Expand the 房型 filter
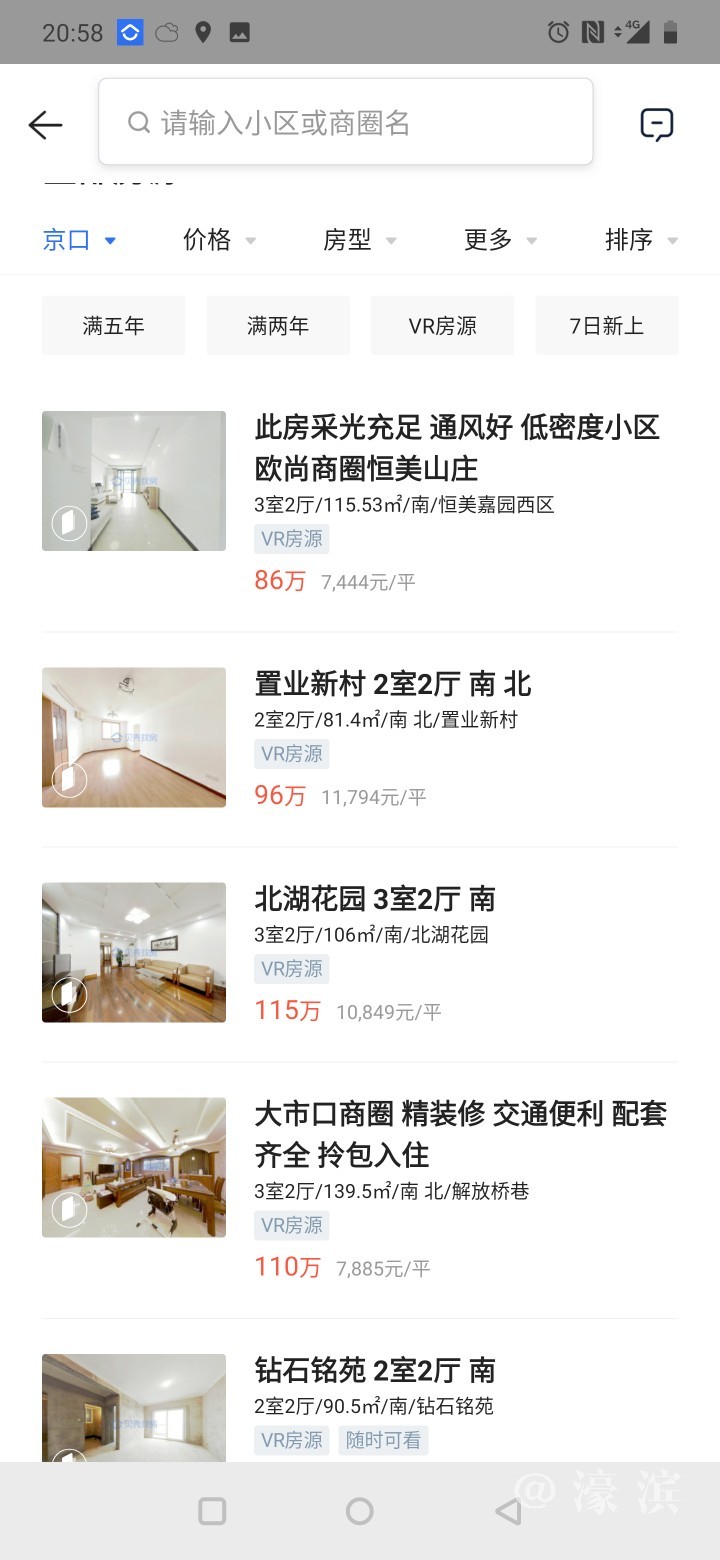Image resolution: width=720 pixels, height=1560 pixels. [x=359, y=240]
